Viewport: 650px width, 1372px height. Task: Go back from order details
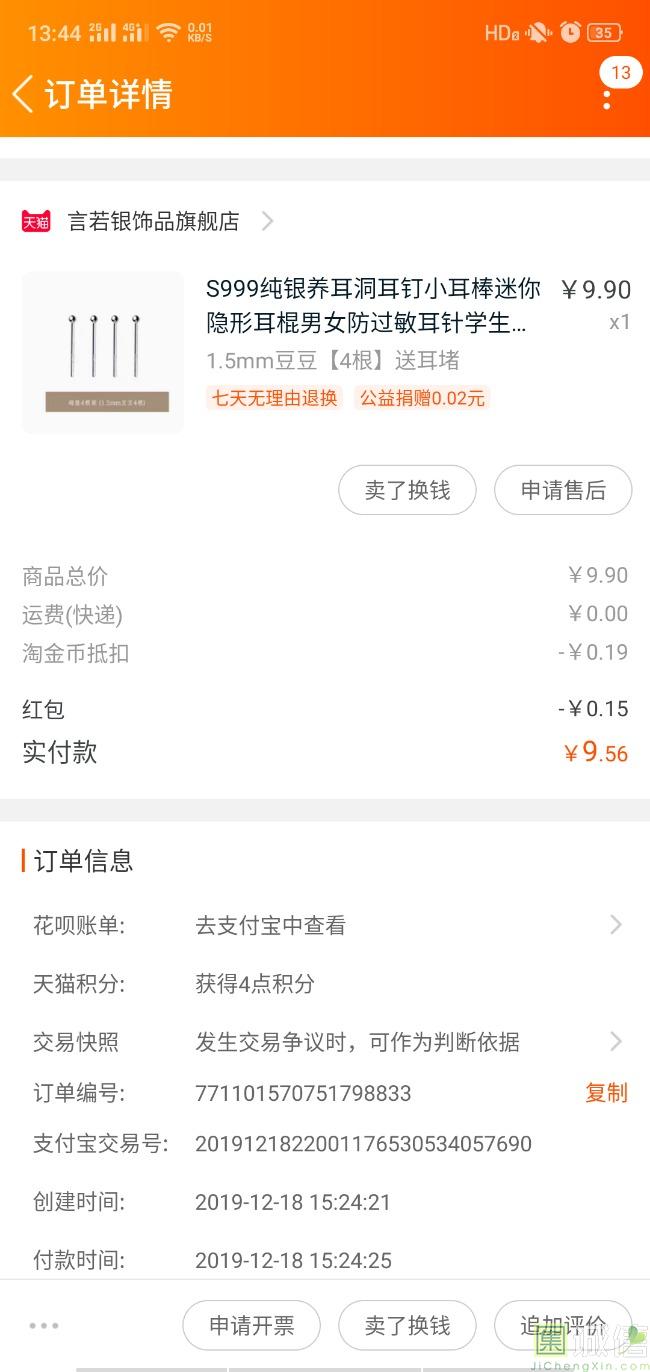coord(23,94)
